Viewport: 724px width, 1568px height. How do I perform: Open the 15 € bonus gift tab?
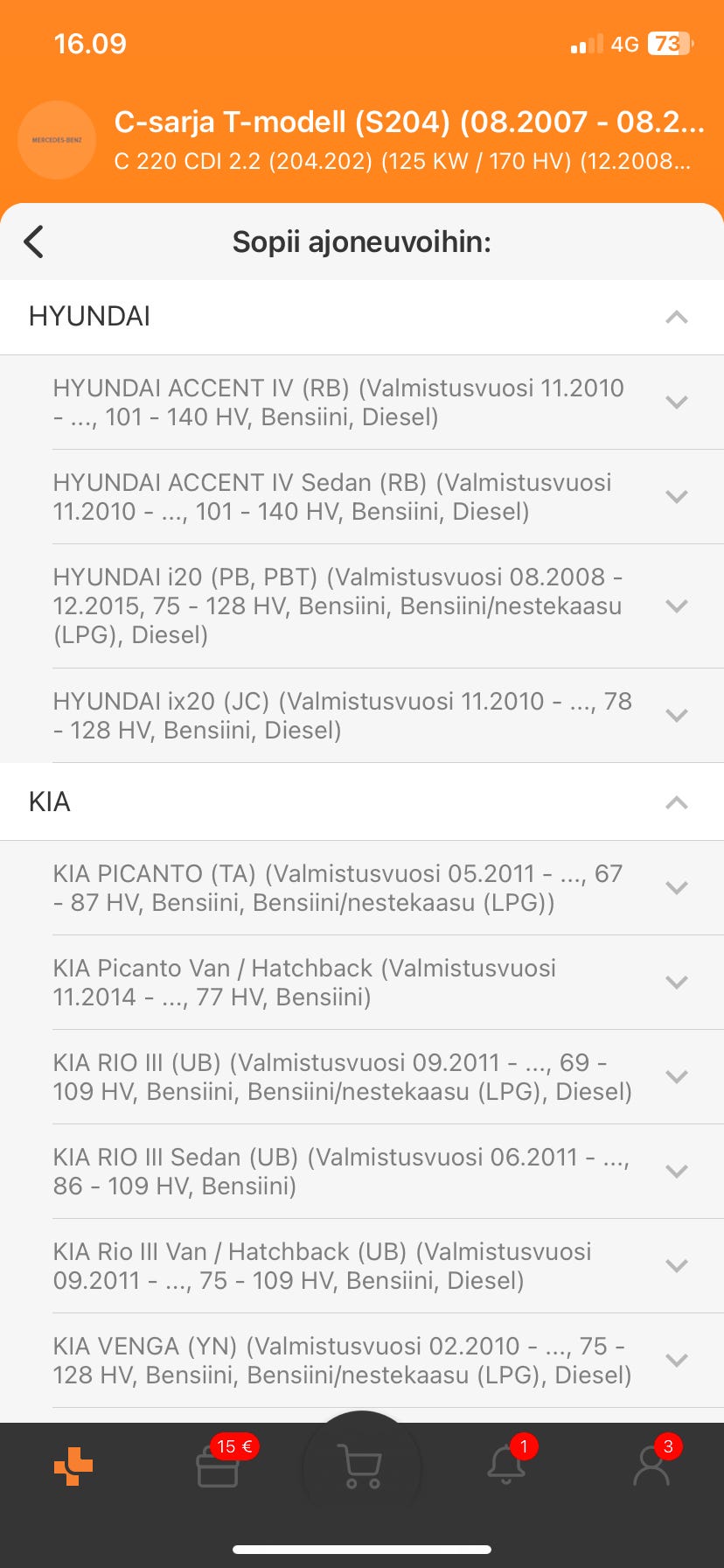(219, 1466)
